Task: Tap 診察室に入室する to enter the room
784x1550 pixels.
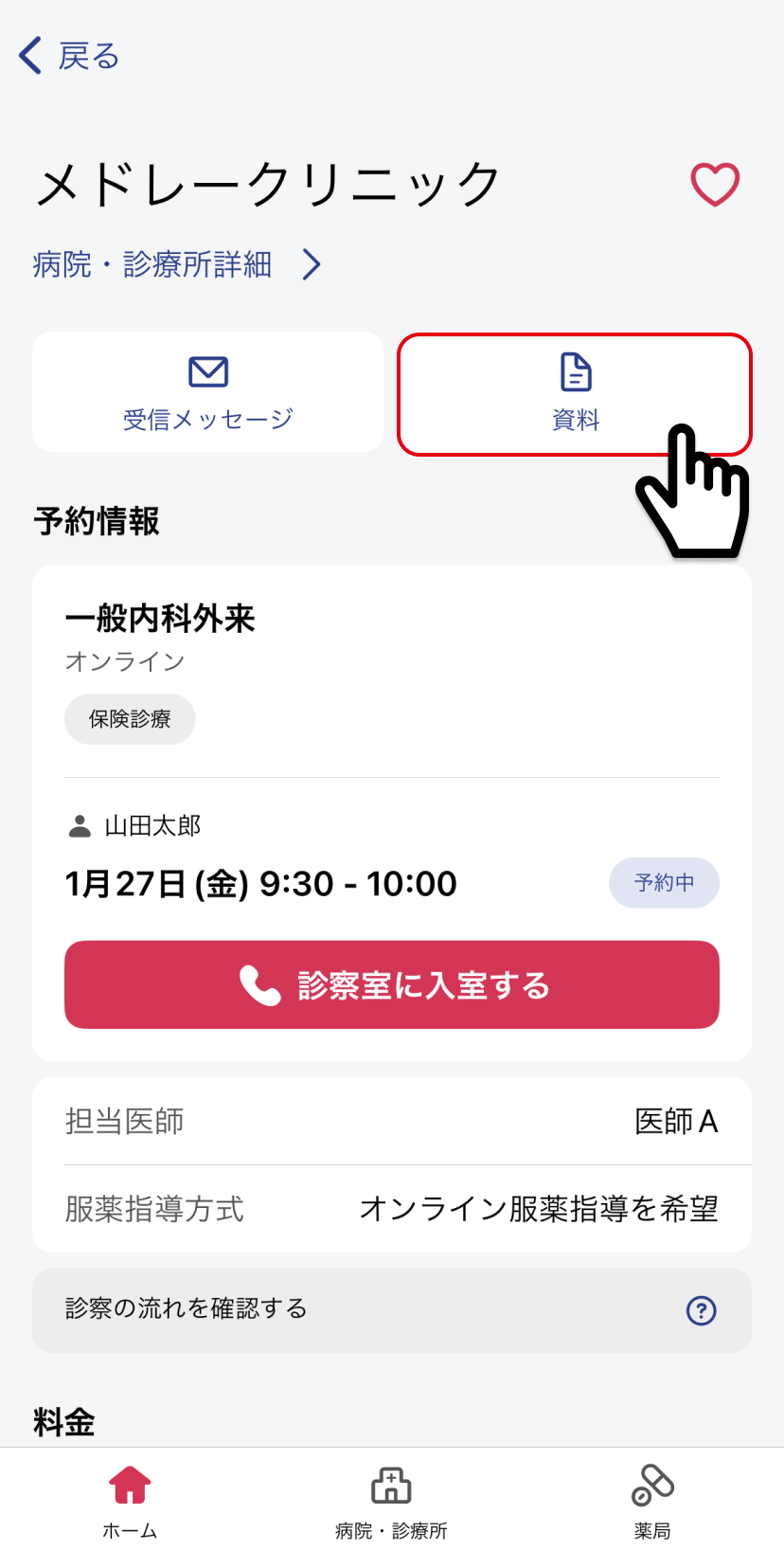Action: point(391,984)
